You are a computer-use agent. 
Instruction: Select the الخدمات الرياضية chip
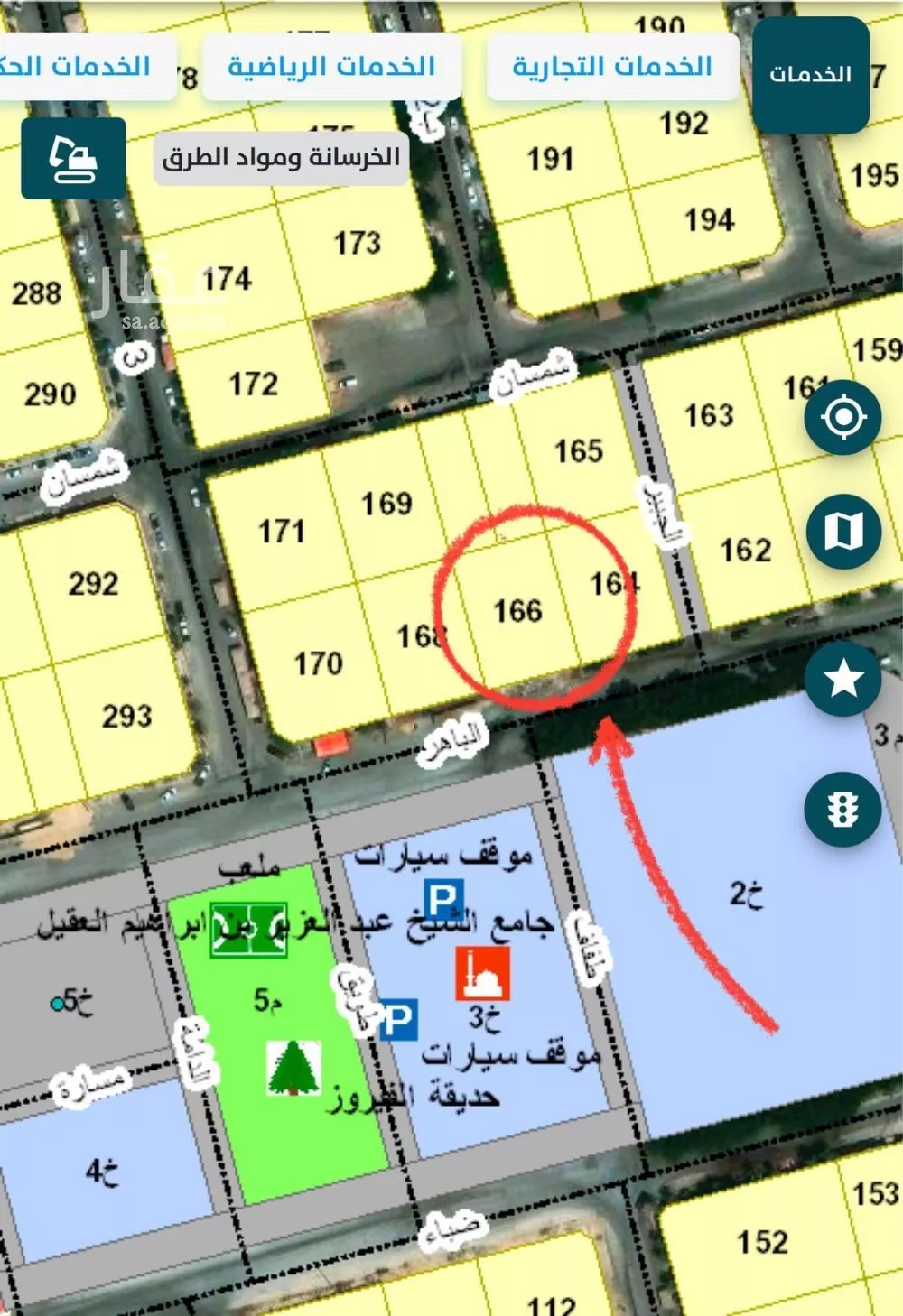(x=331, y=67)
